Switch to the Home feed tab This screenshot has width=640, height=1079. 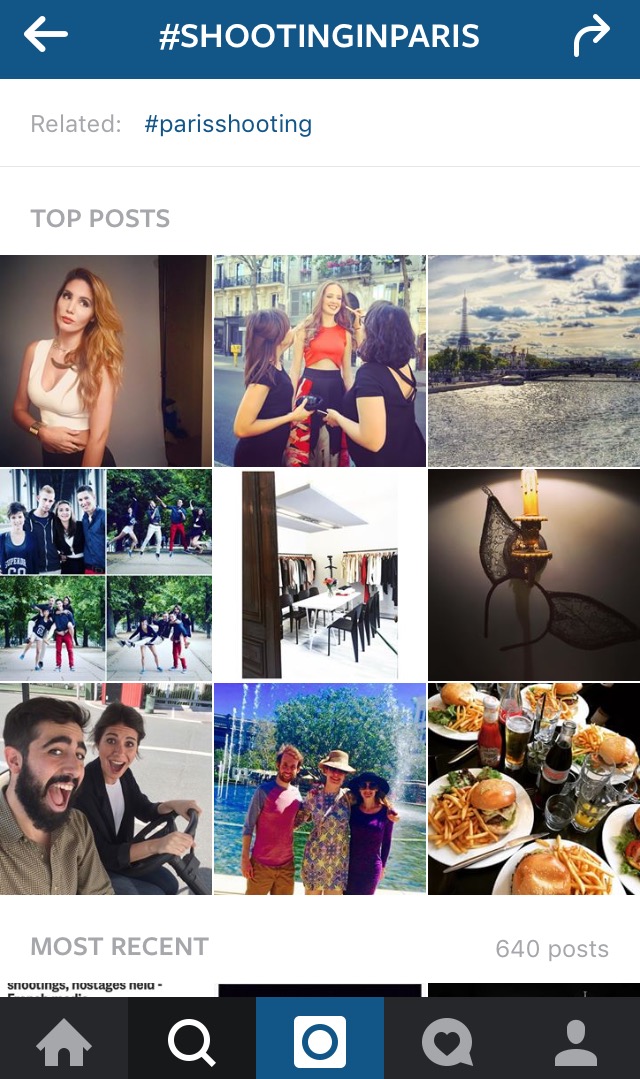click(64, 1040)
